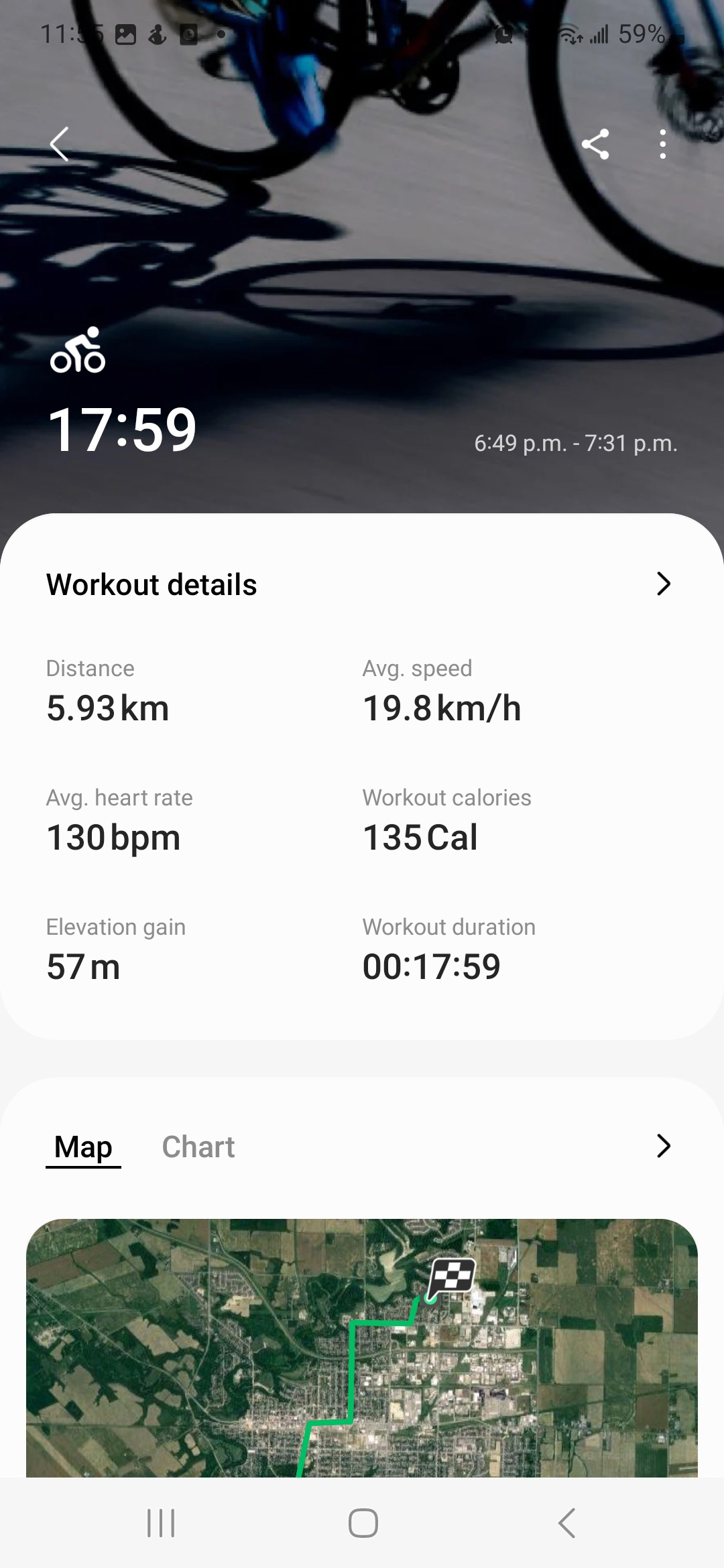724x1568 pixels.
Task: Switch to the Chart tab
Action: [198, 1147]
